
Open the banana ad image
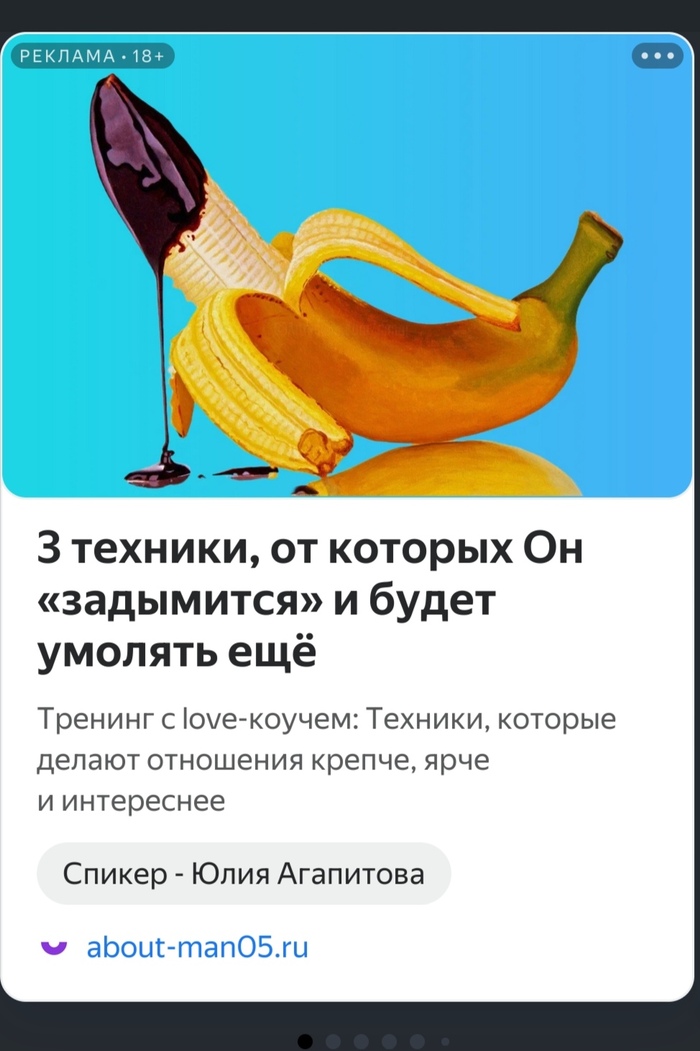coord(350,280)
